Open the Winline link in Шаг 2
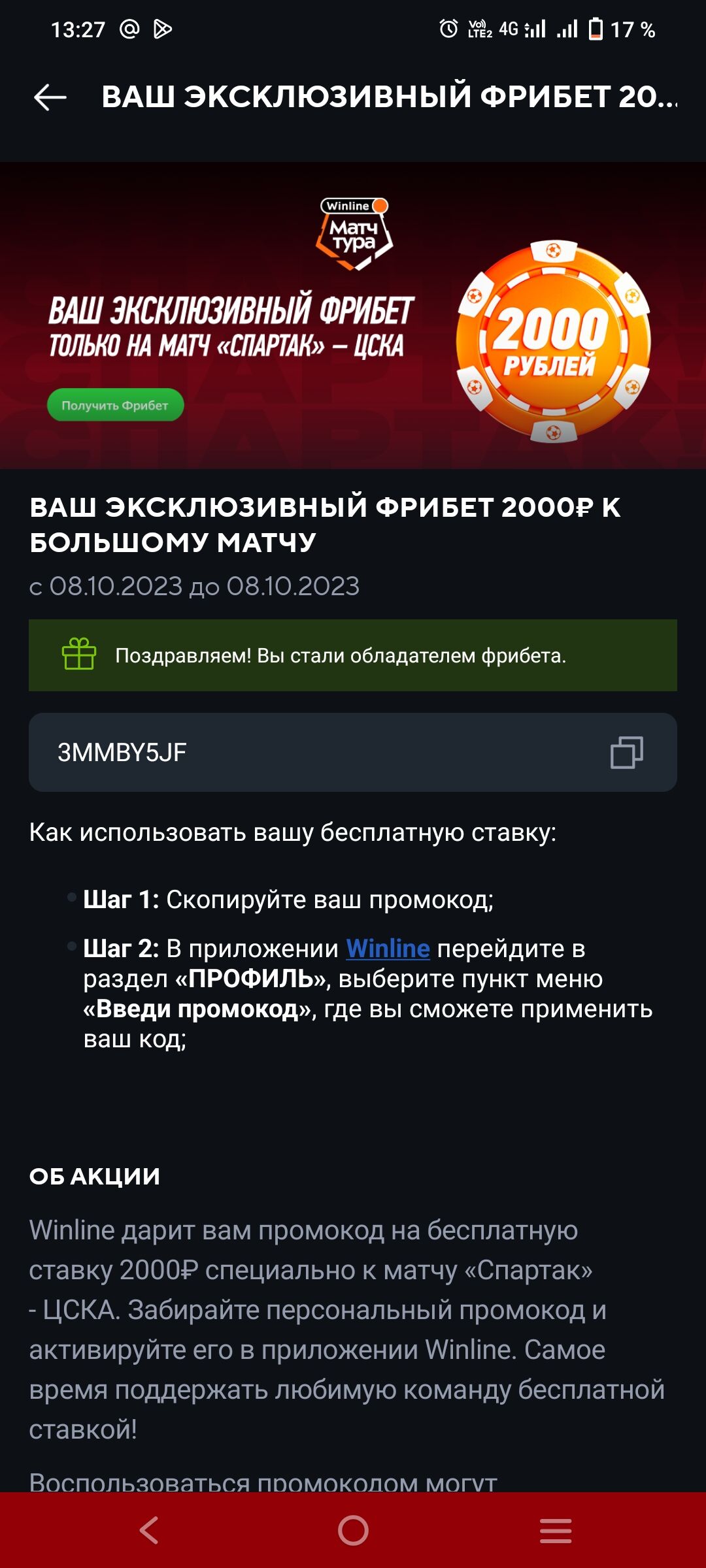This screenshot has width=706, height=1568. point(388,949)
